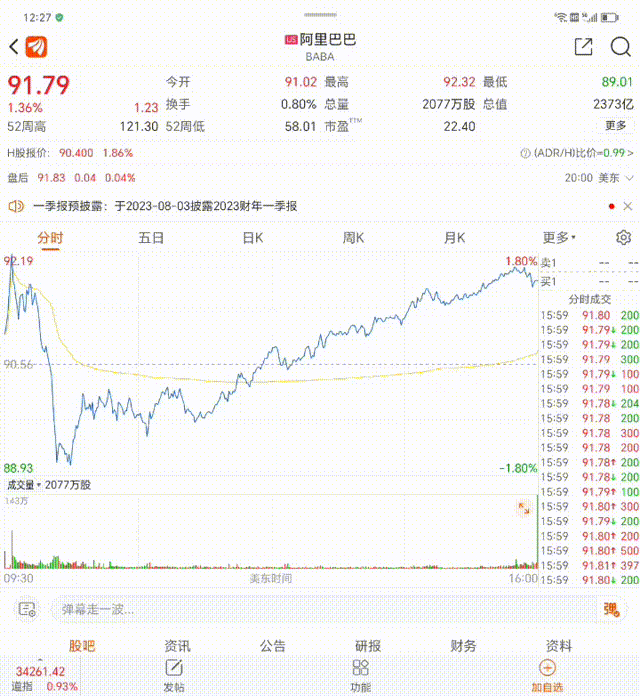Image resolution: width=640 pixels, height=696 pixels.
Task: Switch to the 公告 section tab
Action: click(272, 646)
